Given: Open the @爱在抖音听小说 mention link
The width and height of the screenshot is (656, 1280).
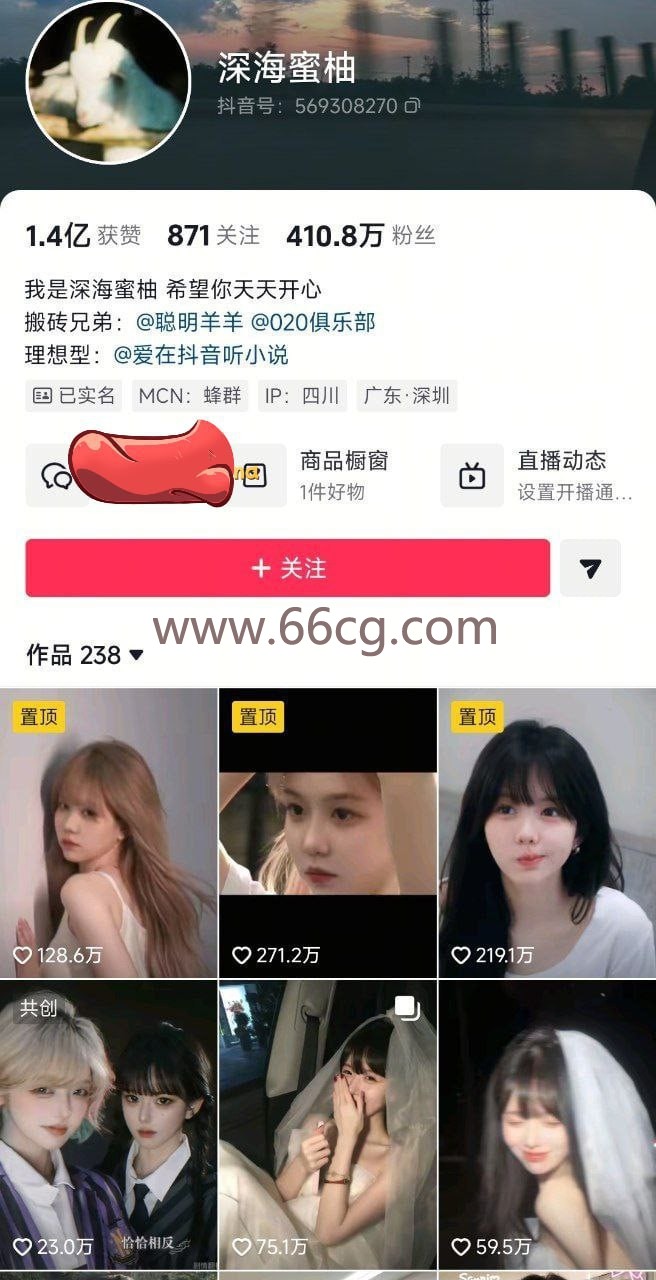Looking at the screenshot, I should click(x=201, y=355).
